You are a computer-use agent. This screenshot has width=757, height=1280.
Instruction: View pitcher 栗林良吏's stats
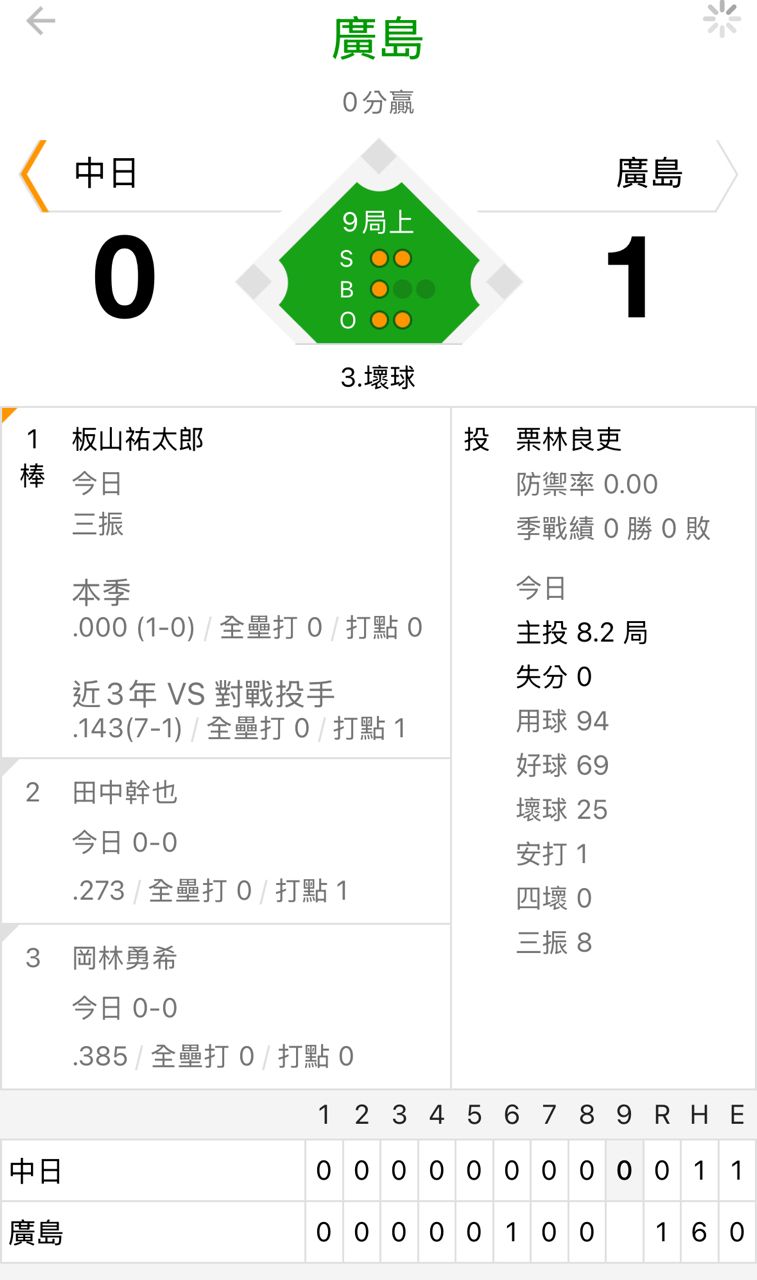tap(569, 439)
